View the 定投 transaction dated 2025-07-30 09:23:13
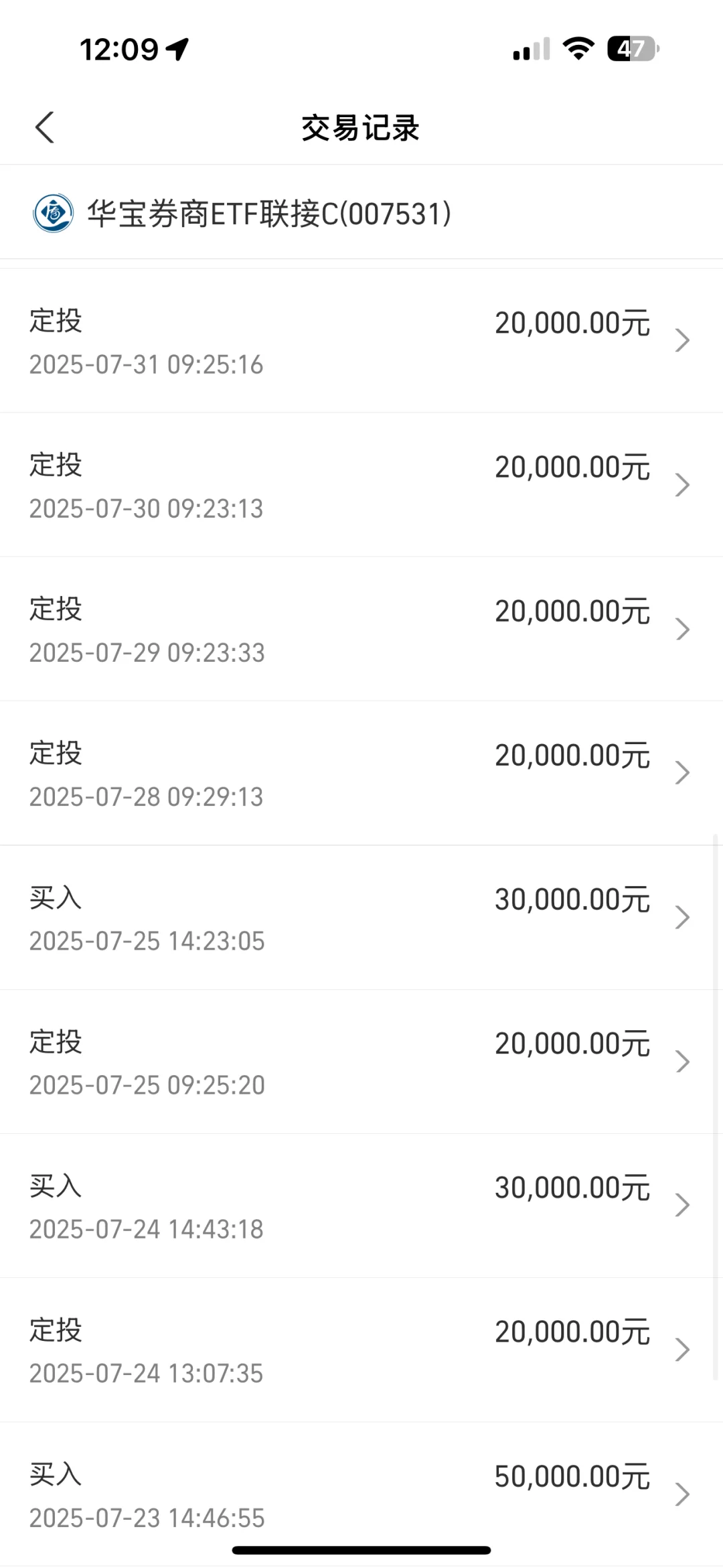Image resolution: width=723 pixels, height=1568 pixels. click(361, 485)
